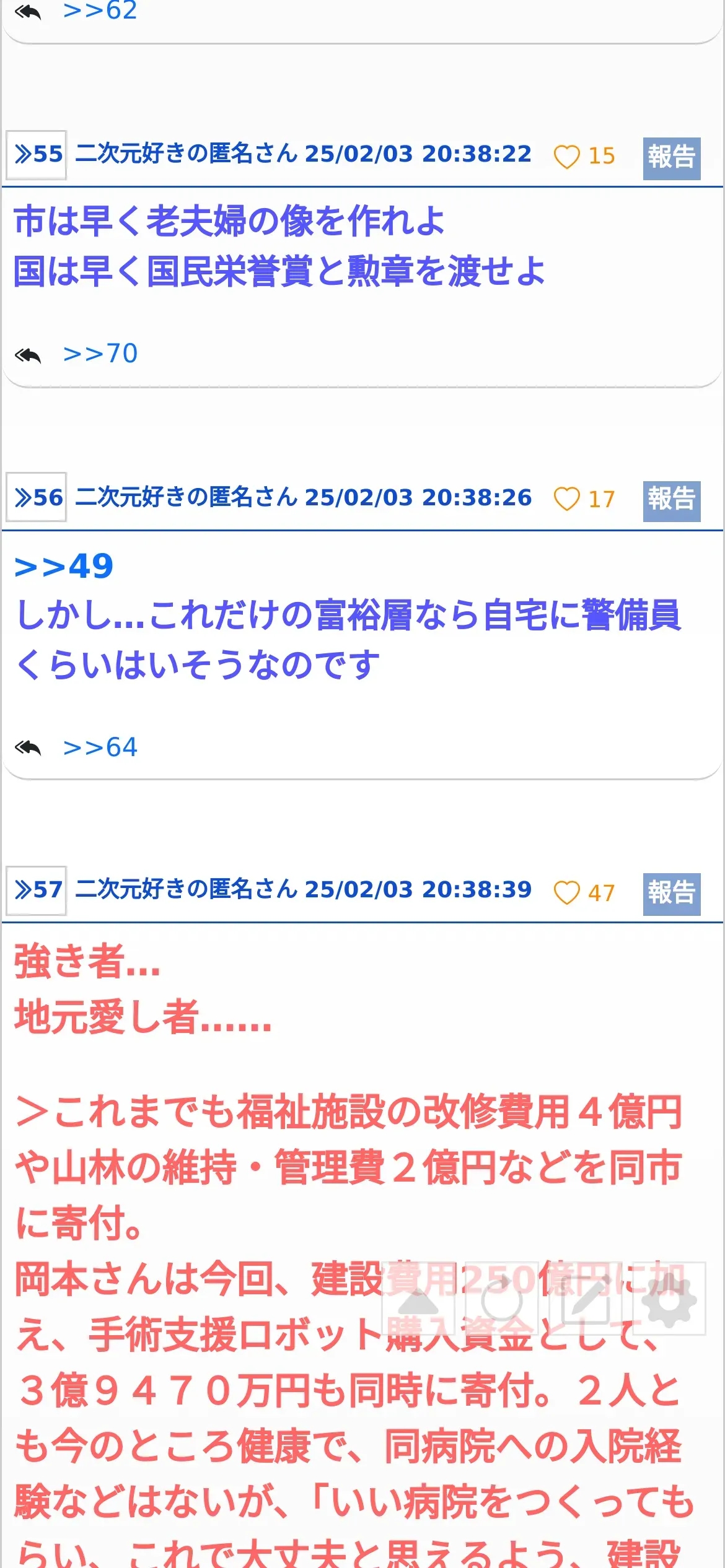Tap the >>55 comment number
The width and height of the screenshot is (725, 1568).
click(x=37, y=155)
